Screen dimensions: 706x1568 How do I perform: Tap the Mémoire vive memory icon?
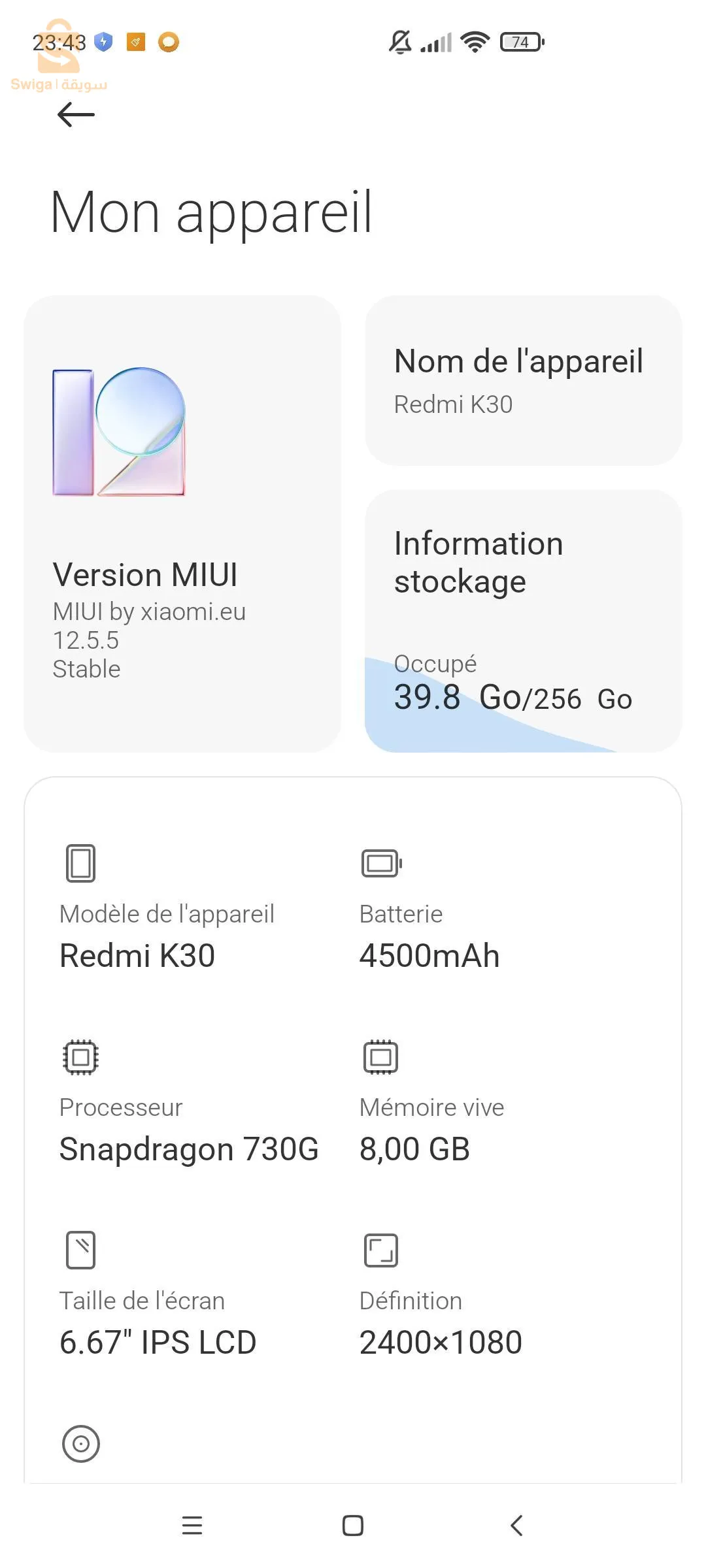point(381,1056)
